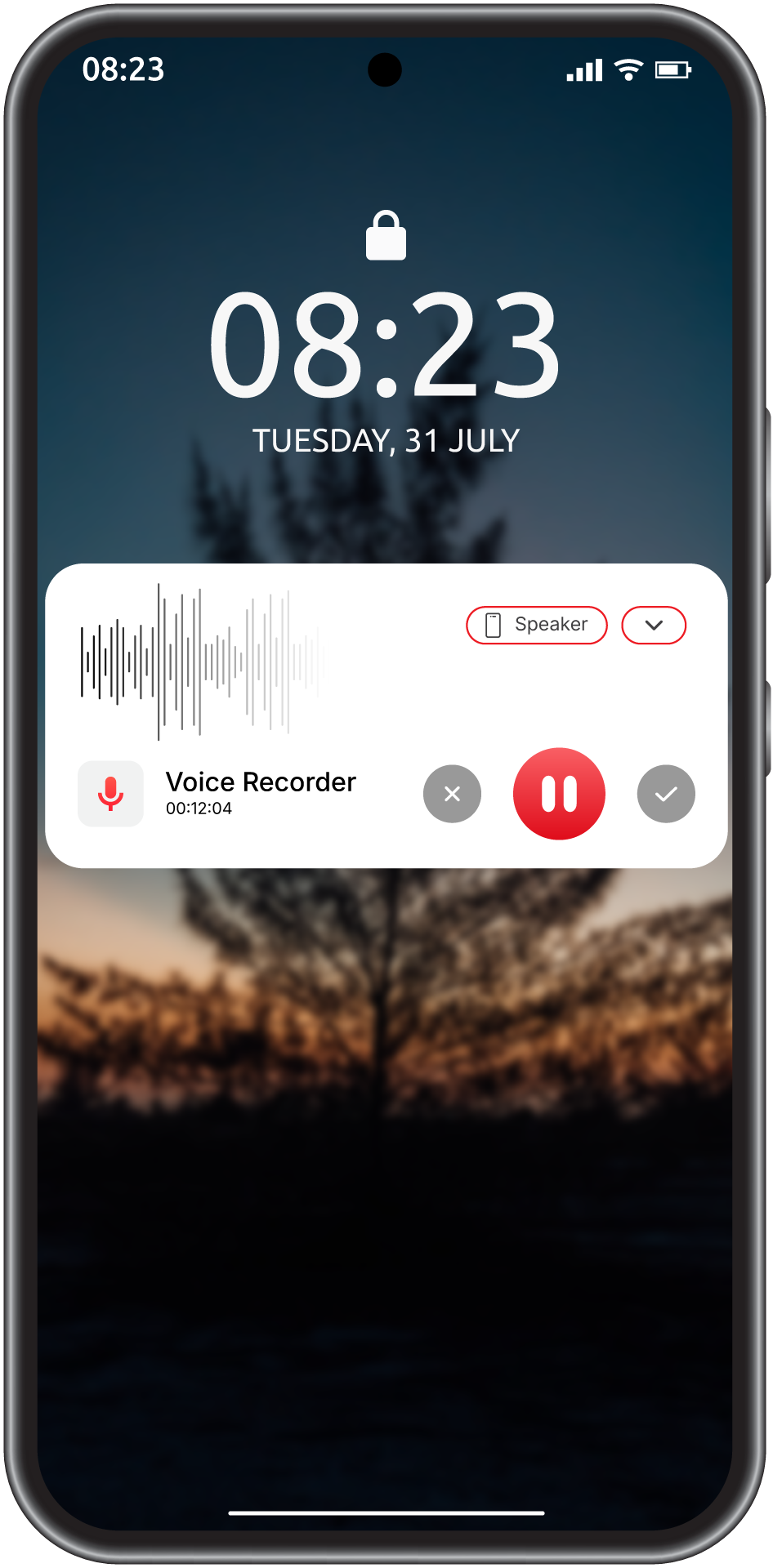Toggle audio output via the Speaker button
773x1568 pixels.
[x=536, y=625]
